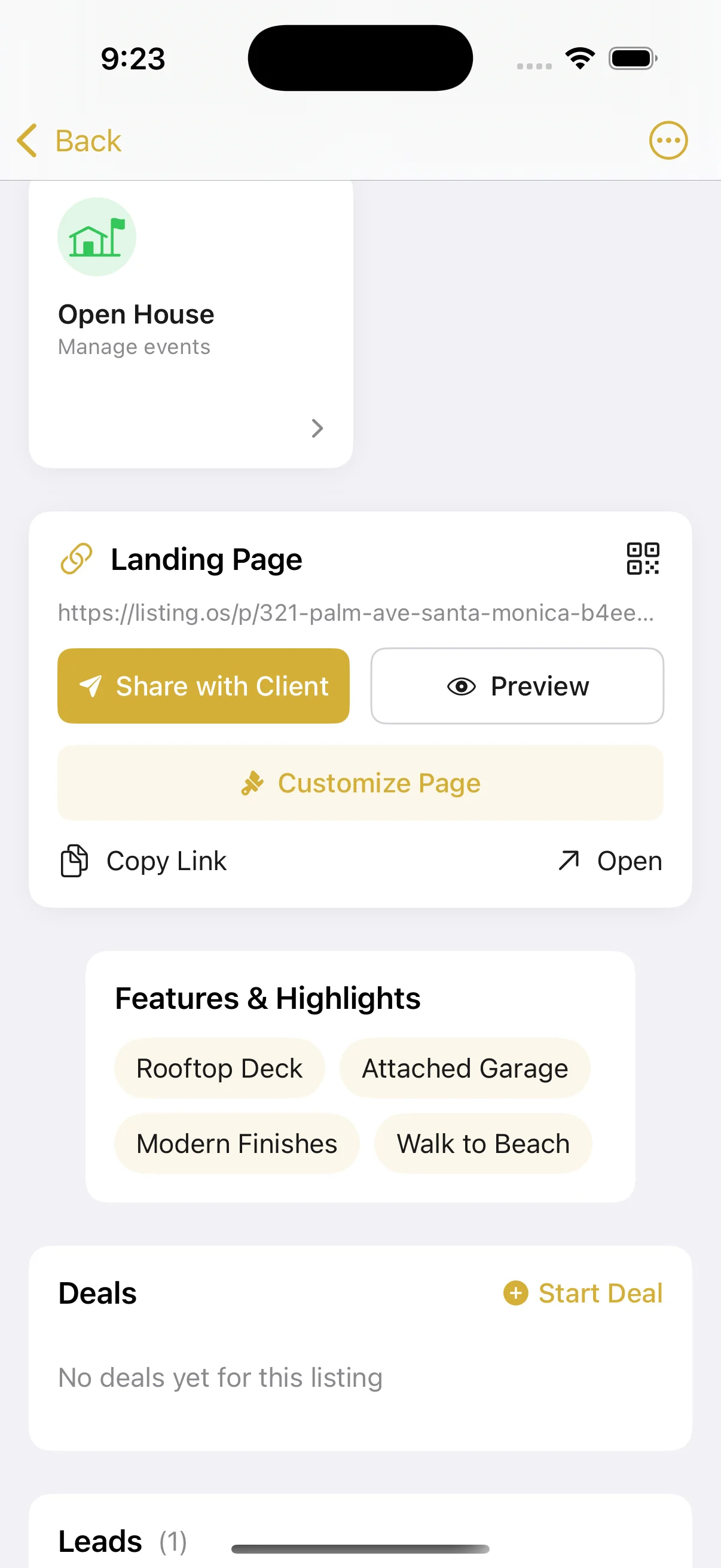Copy the landing page link

(143, 861)
